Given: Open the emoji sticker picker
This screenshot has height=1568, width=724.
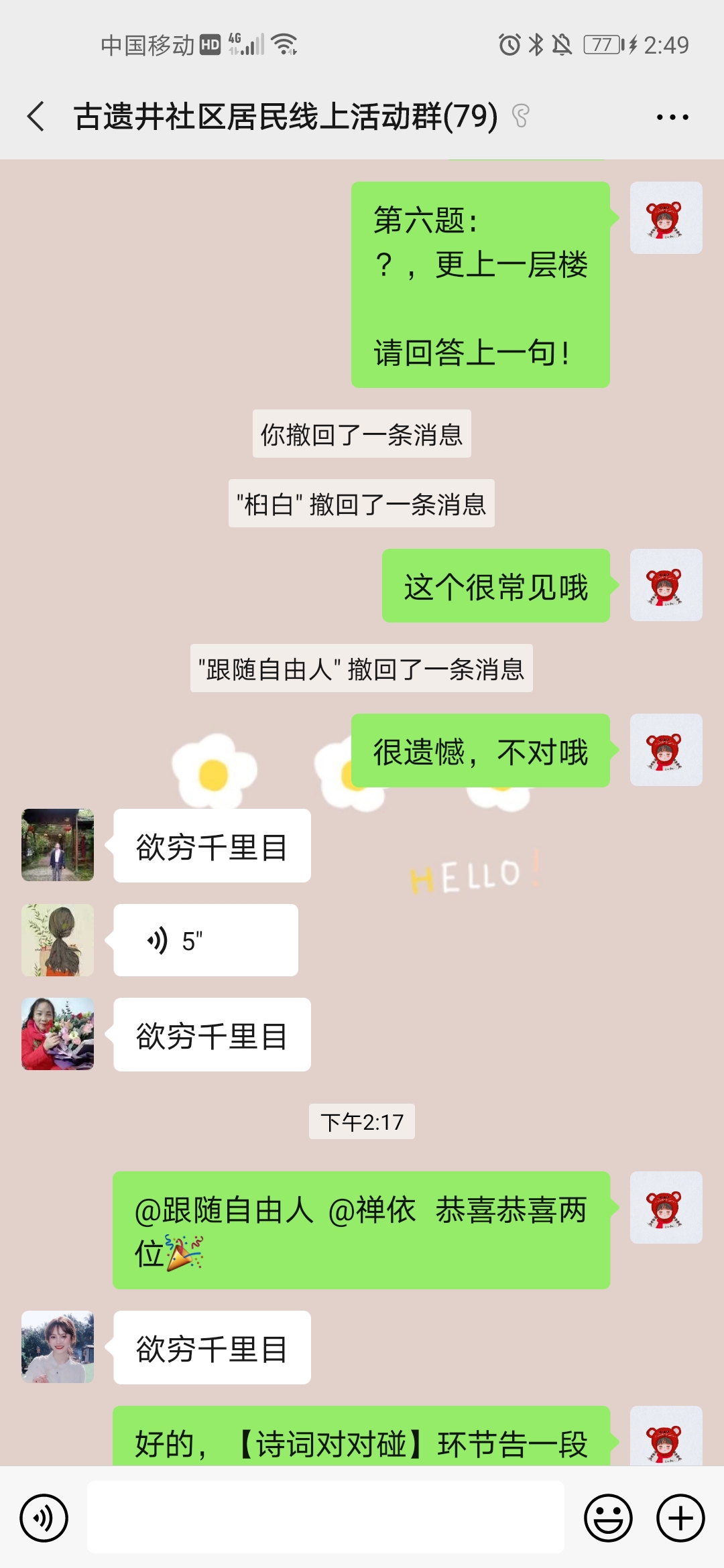Looking at the screenshot, I should point(608,1518).
